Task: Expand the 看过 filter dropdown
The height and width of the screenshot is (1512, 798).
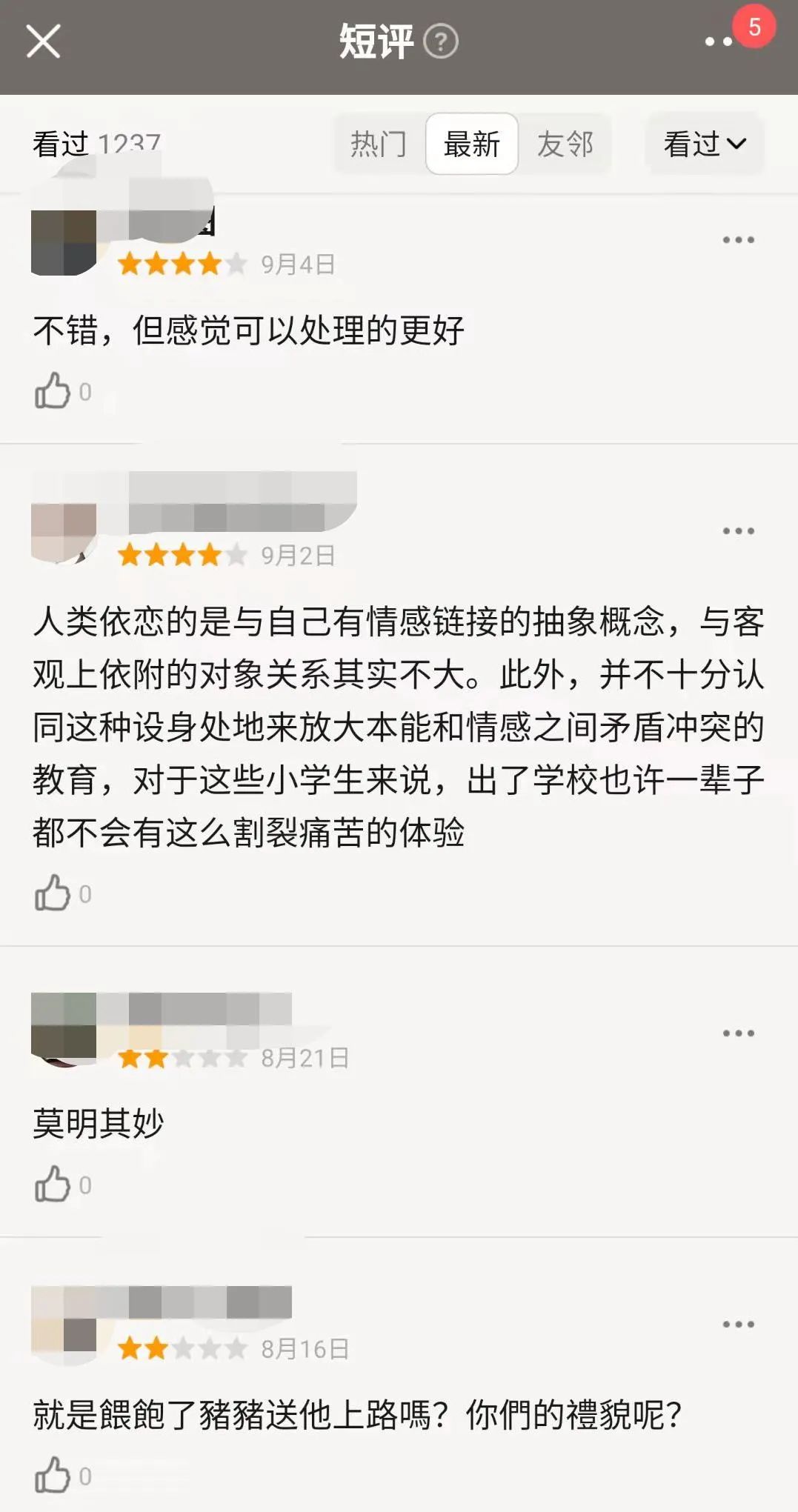Action: point(705,144)
